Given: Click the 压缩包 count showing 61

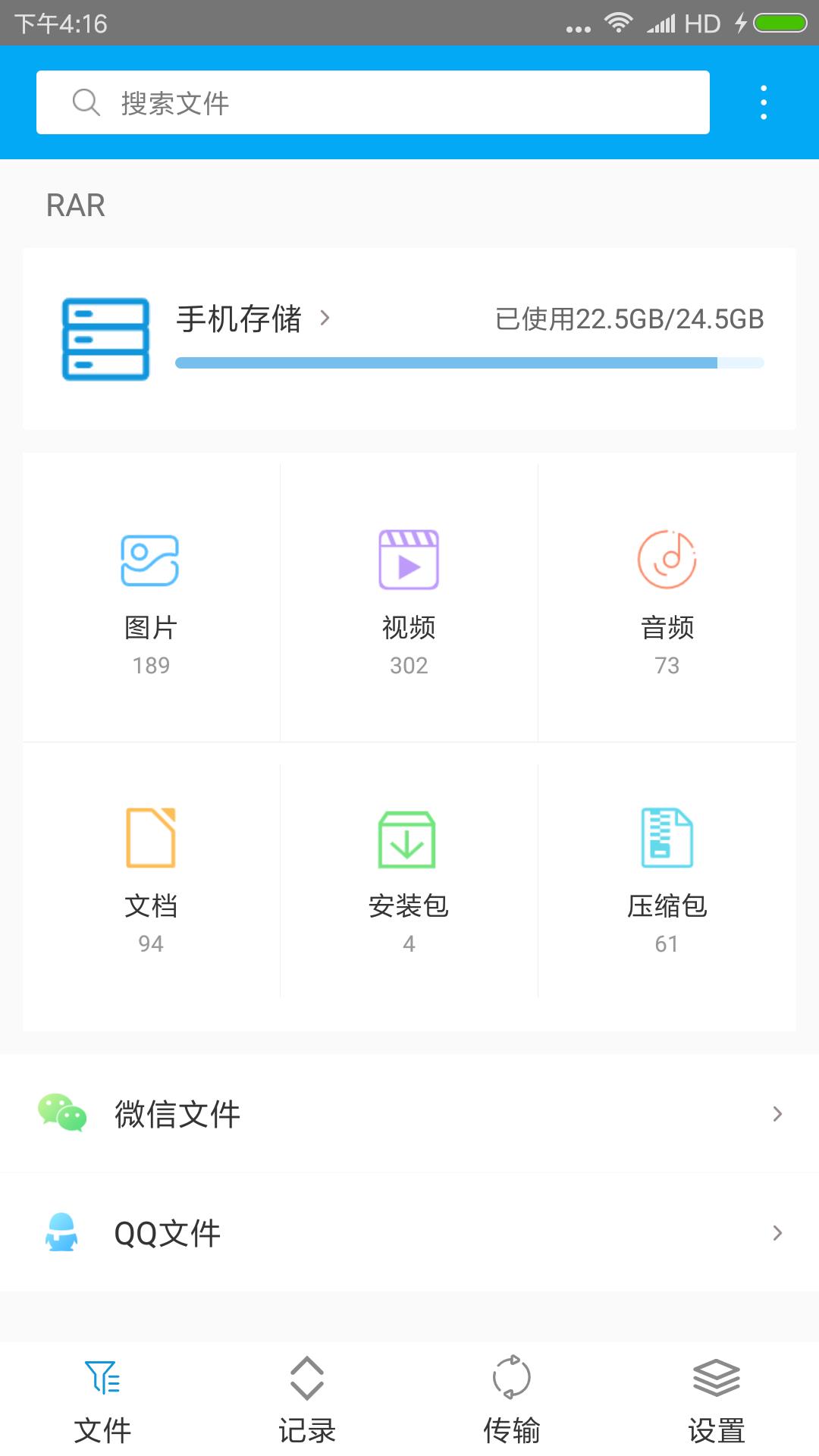Looking at the screenshot, I should pyautogui.click(x=667, y=943).
